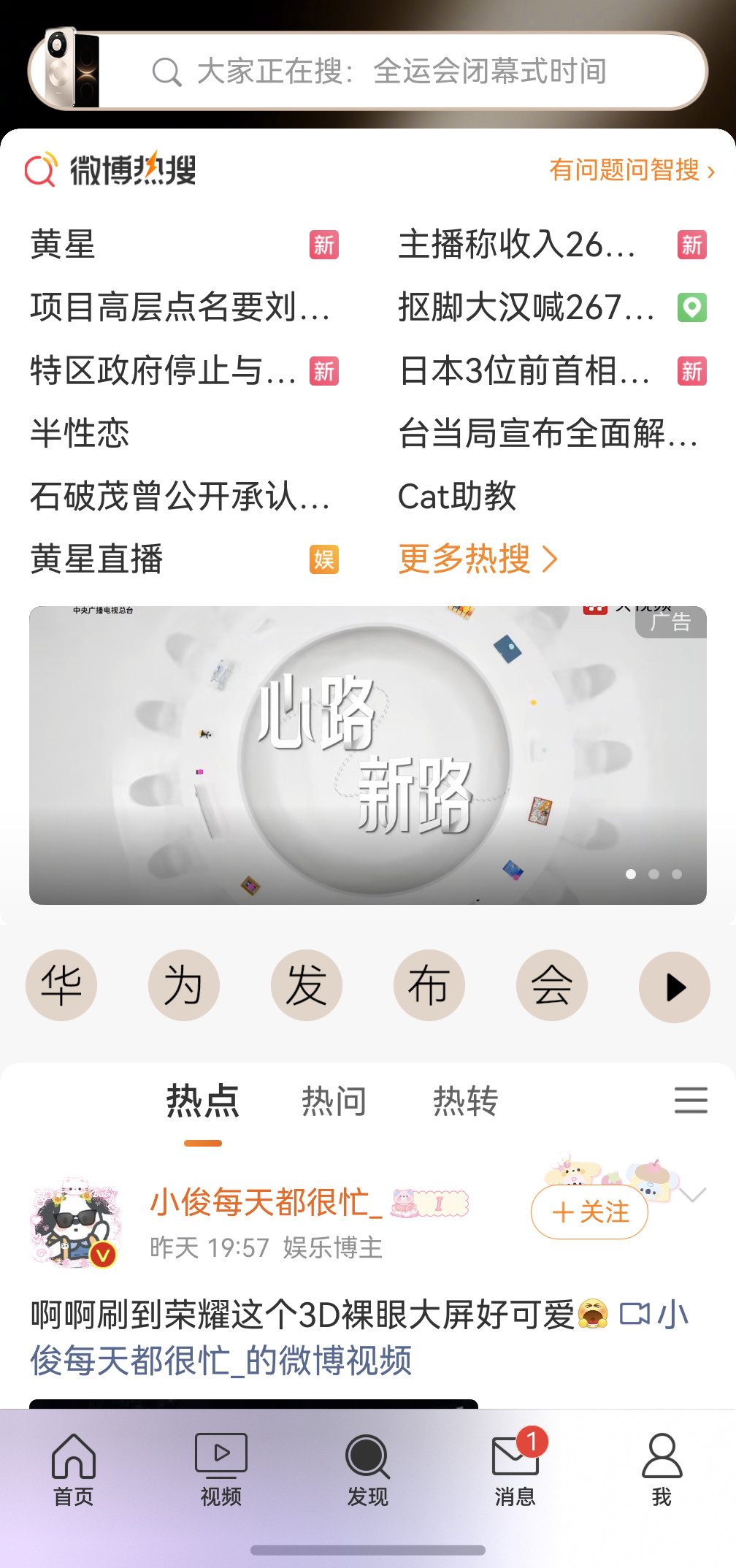Play the 华为发布会 video with the play button
Screen dimensions: 736x1568
pyautogui.click(x=673, y=985)
